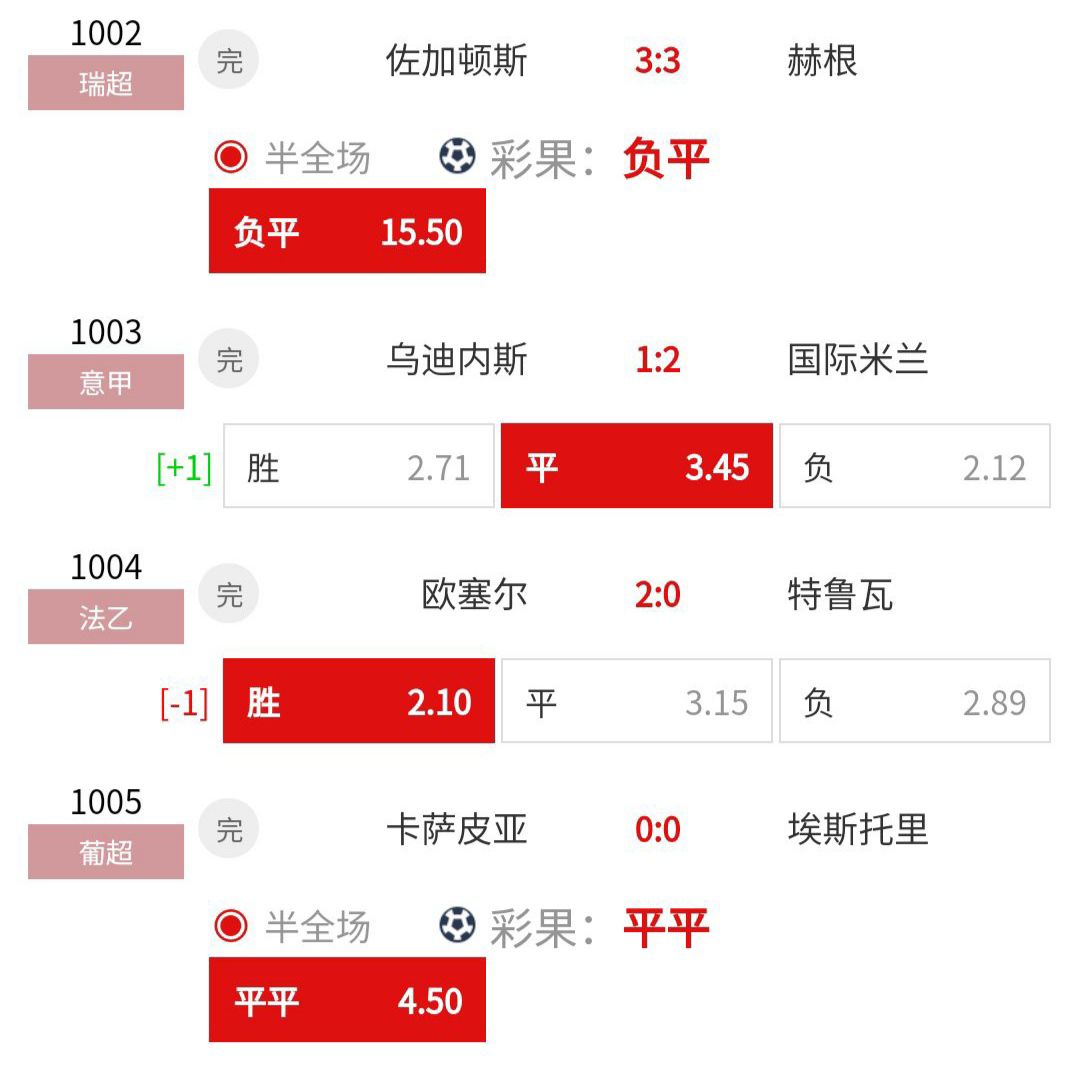Choose 平 3.45 in the 意甲 match
Screen dimensions: 1080x1078
tap(636, 466)
